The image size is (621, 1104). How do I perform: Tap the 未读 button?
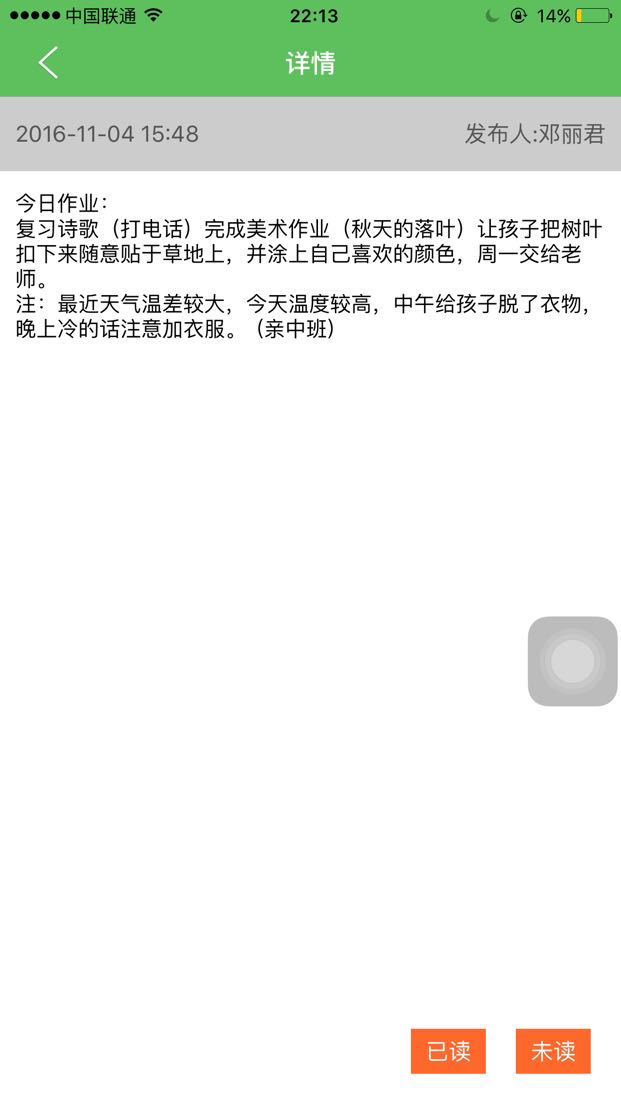(x=553, y=1051)
